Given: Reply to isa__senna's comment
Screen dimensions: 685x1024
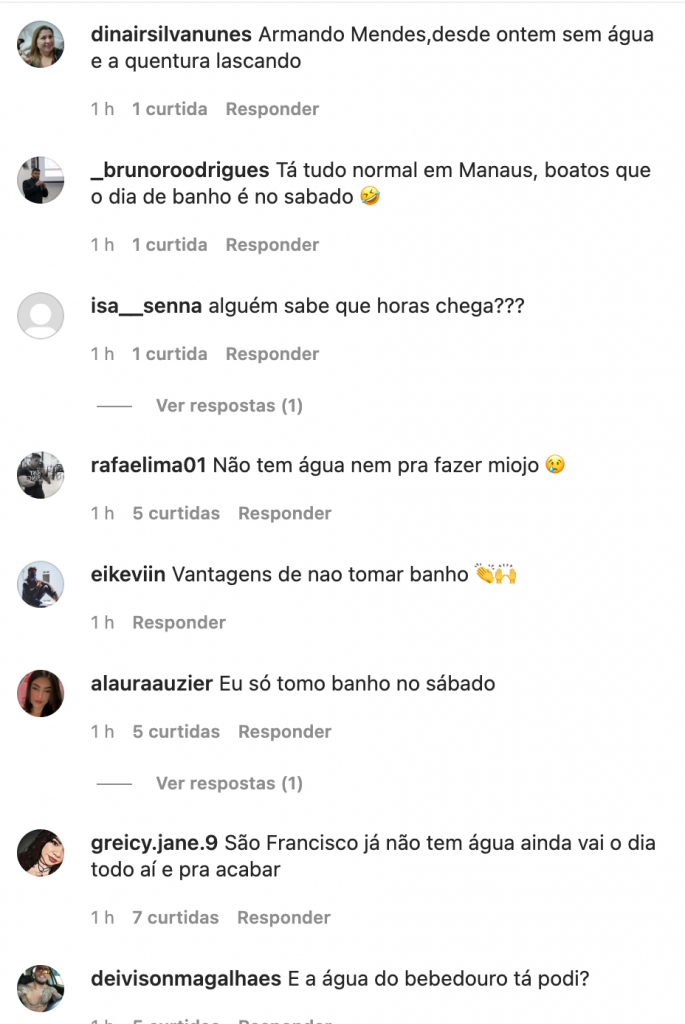Looking at the screenshot, I should pyautogui.click(x=272, y=354).
